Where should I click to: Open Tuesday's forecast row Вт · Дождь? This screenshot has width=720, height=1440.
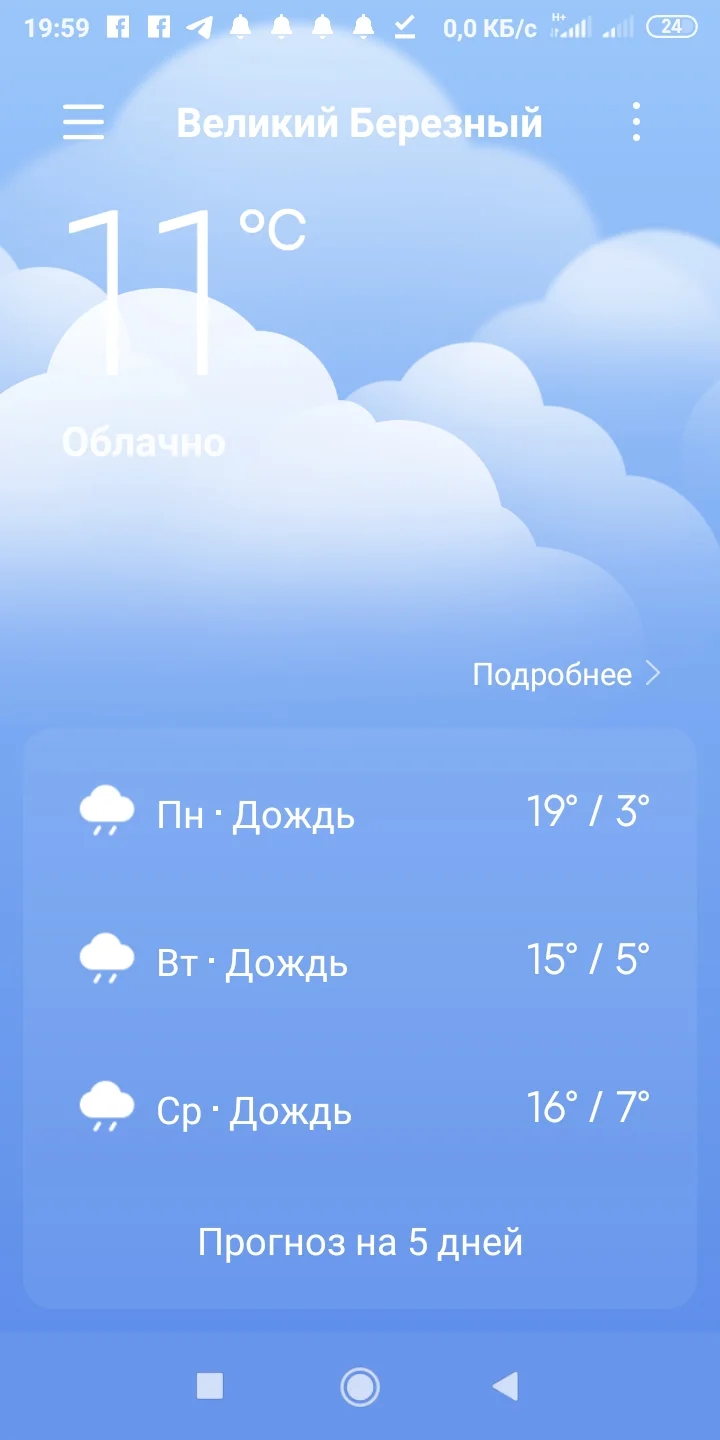tap(360, 961)
